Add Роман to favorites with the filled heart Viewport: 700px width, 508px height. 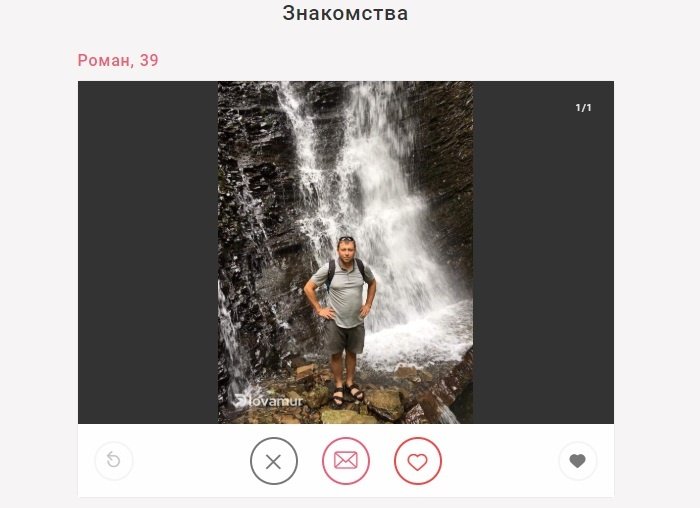coord(577,461)
